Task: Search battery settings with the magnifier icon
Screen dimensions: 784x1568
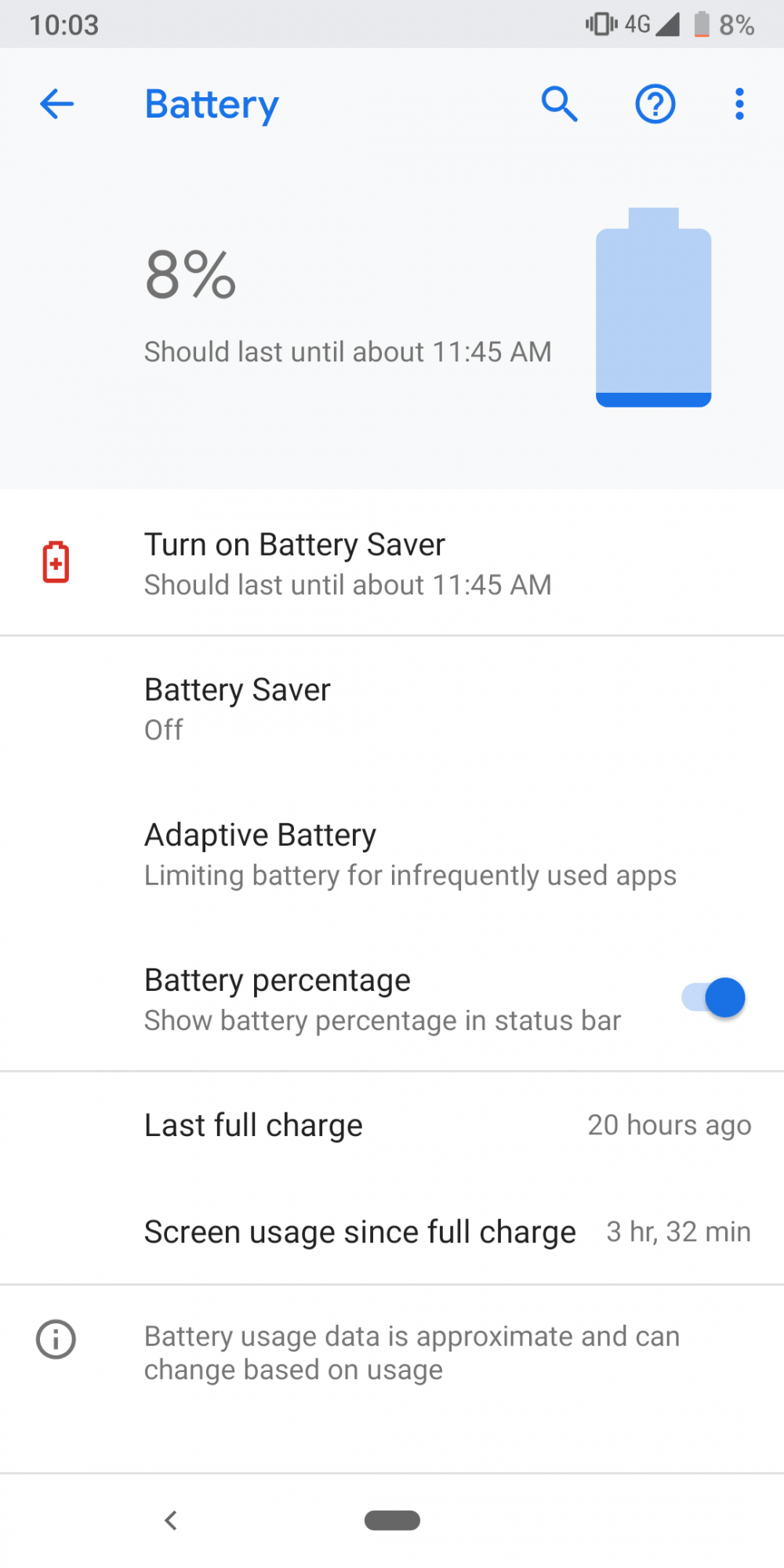Action: pyautogui.click(x=560, y=104)
